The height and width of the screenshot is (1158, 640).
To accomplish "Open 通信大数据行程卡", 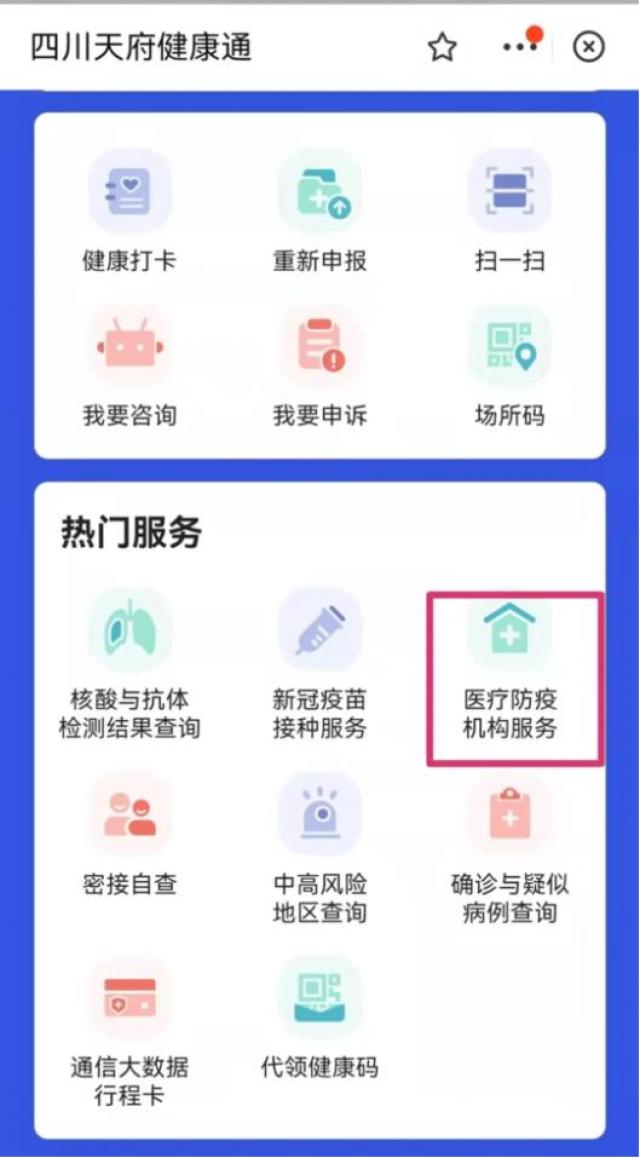I will 130,1033.
